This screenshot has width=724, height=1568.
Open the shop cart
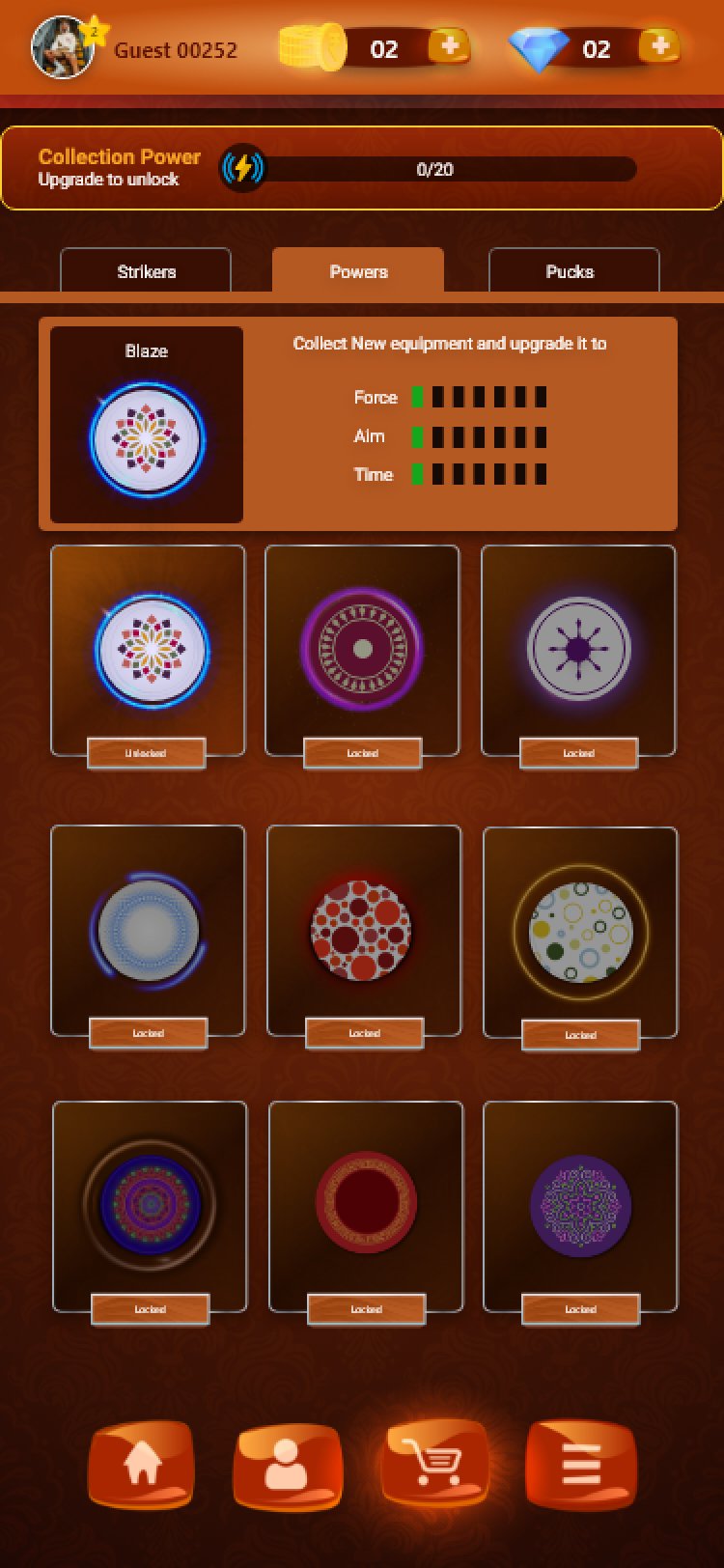point(435,1464)
